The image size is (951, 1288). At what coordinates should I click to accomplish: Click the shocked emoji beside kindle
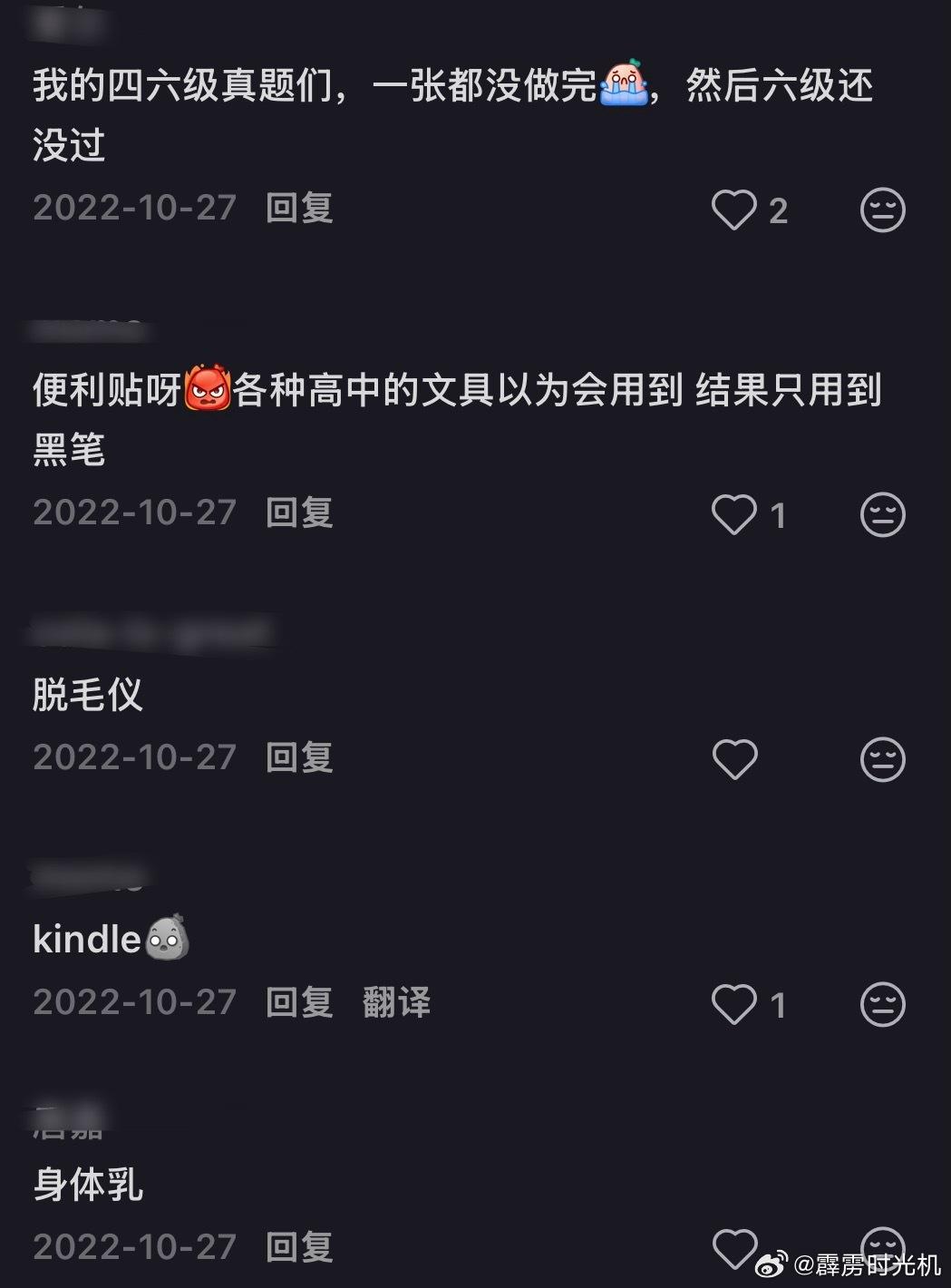tap(167, 939)
